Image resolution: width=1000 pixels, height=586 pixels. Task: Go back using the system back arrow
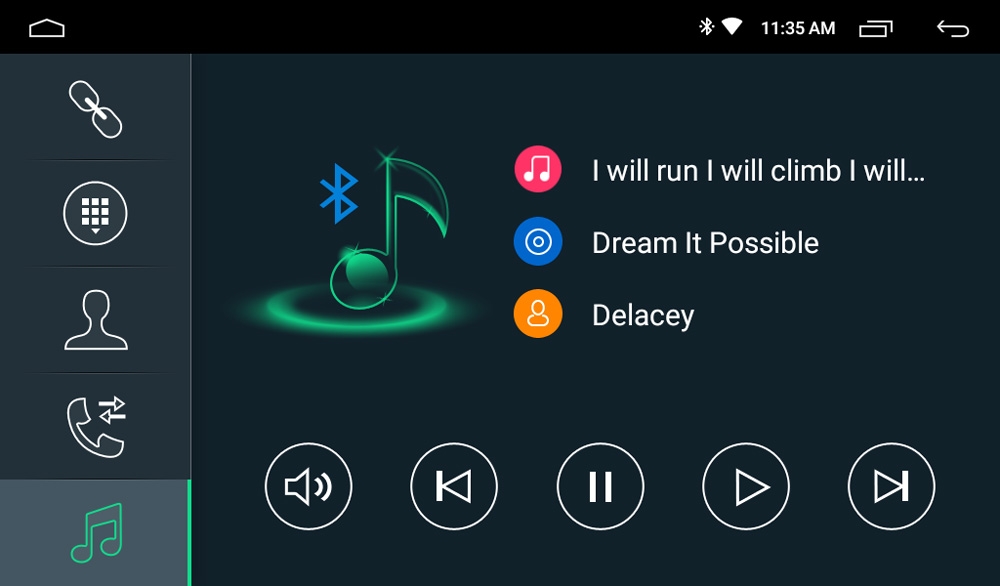tap(952, 28)
